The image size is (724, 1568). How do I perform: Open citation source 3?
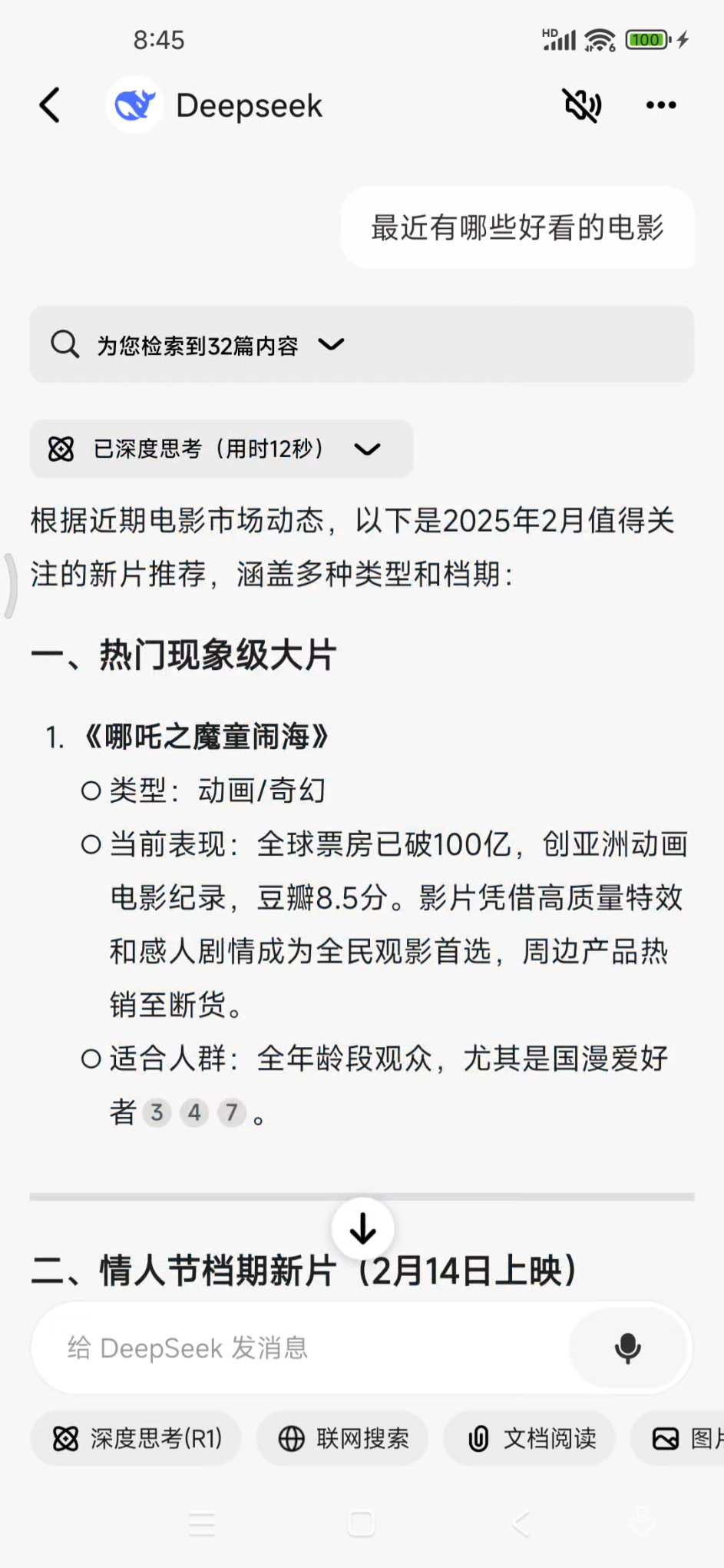[157, 1112]
